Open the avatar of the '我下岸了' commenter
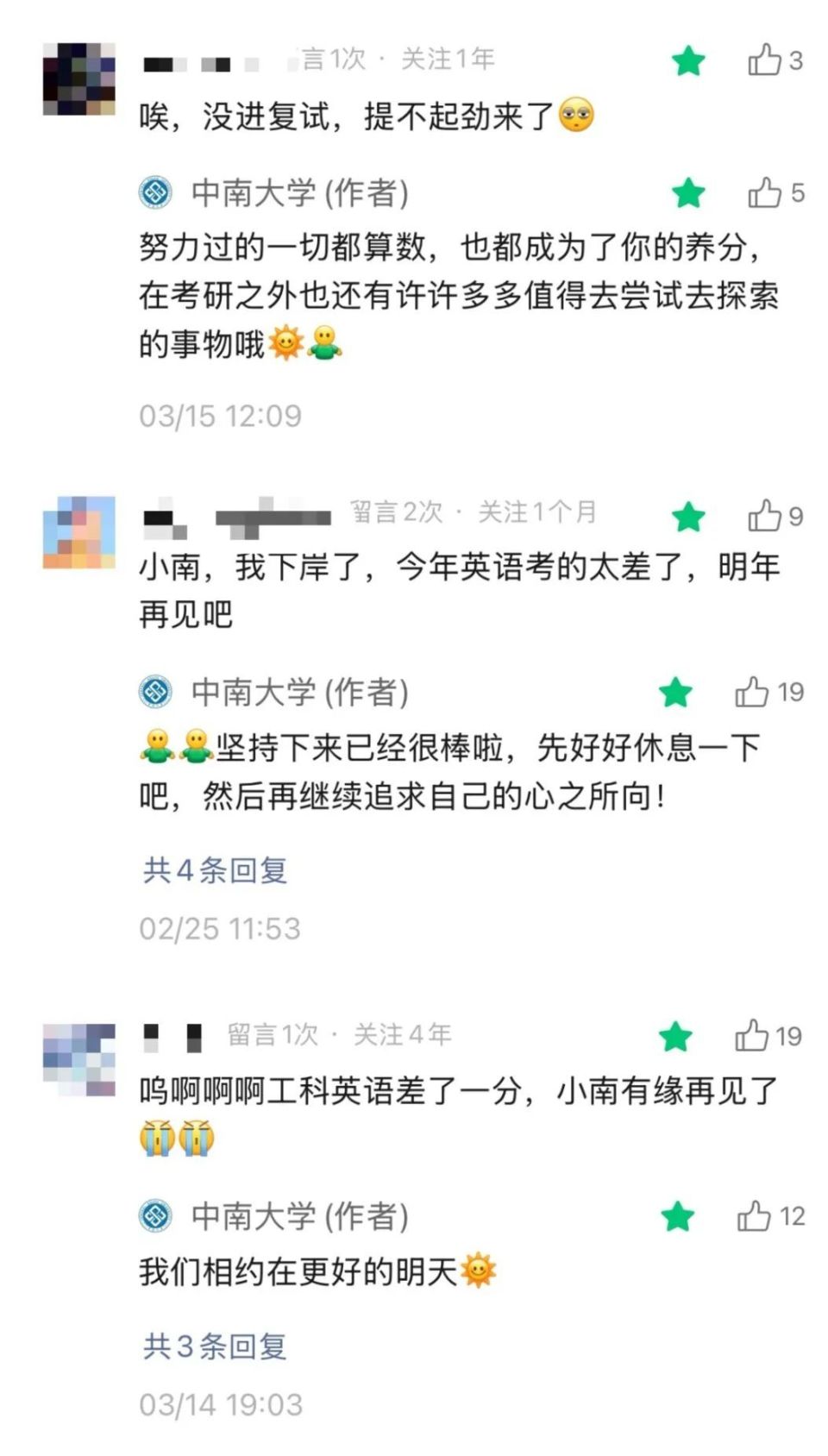 click(78, 531)
